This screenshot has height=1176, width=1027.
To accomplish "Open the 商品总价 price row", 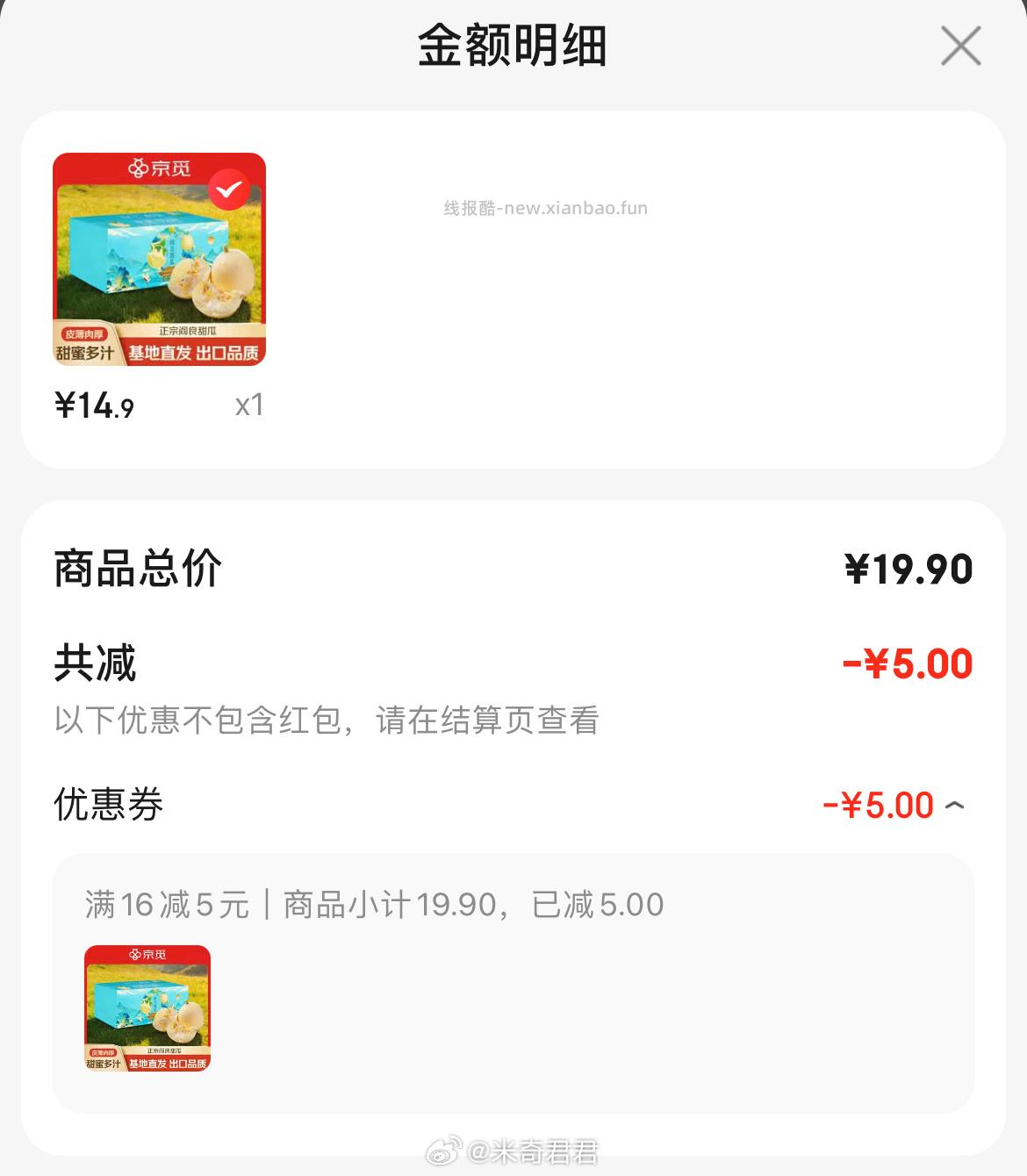I will pos(513,567).
